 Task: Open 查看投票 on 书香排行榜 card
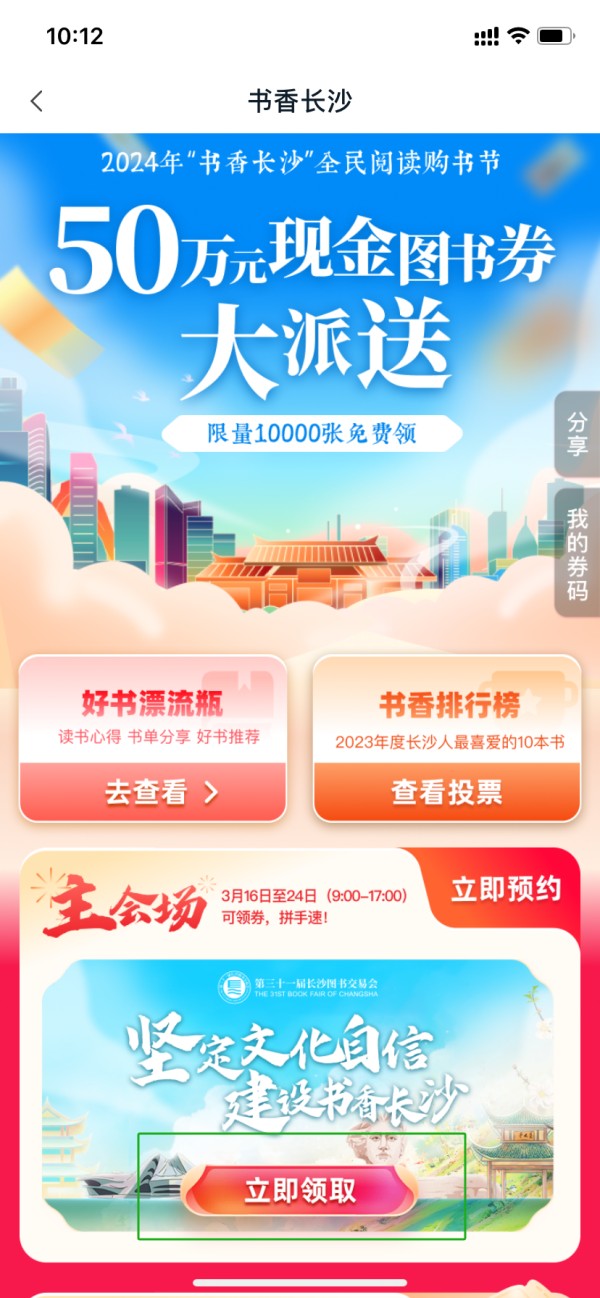[446, 792]
